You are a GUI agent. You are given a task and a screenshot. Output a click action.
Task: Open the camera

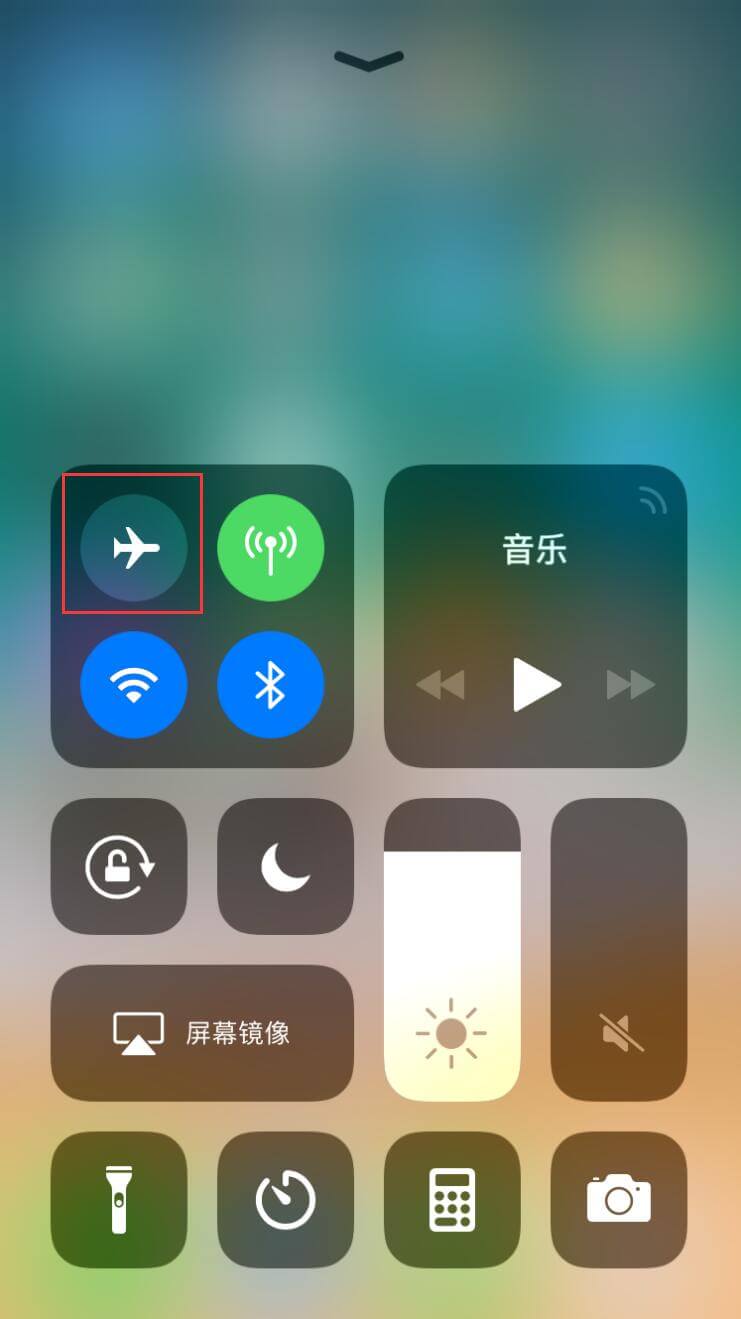pyautogui.click(x=618, y=1199)
